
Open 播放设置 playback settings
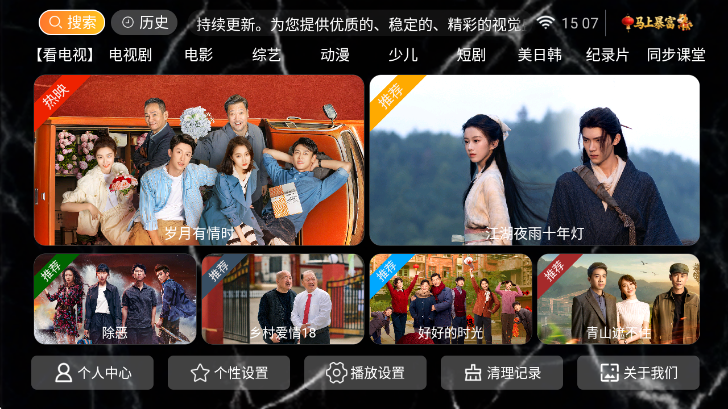point(365,373)
